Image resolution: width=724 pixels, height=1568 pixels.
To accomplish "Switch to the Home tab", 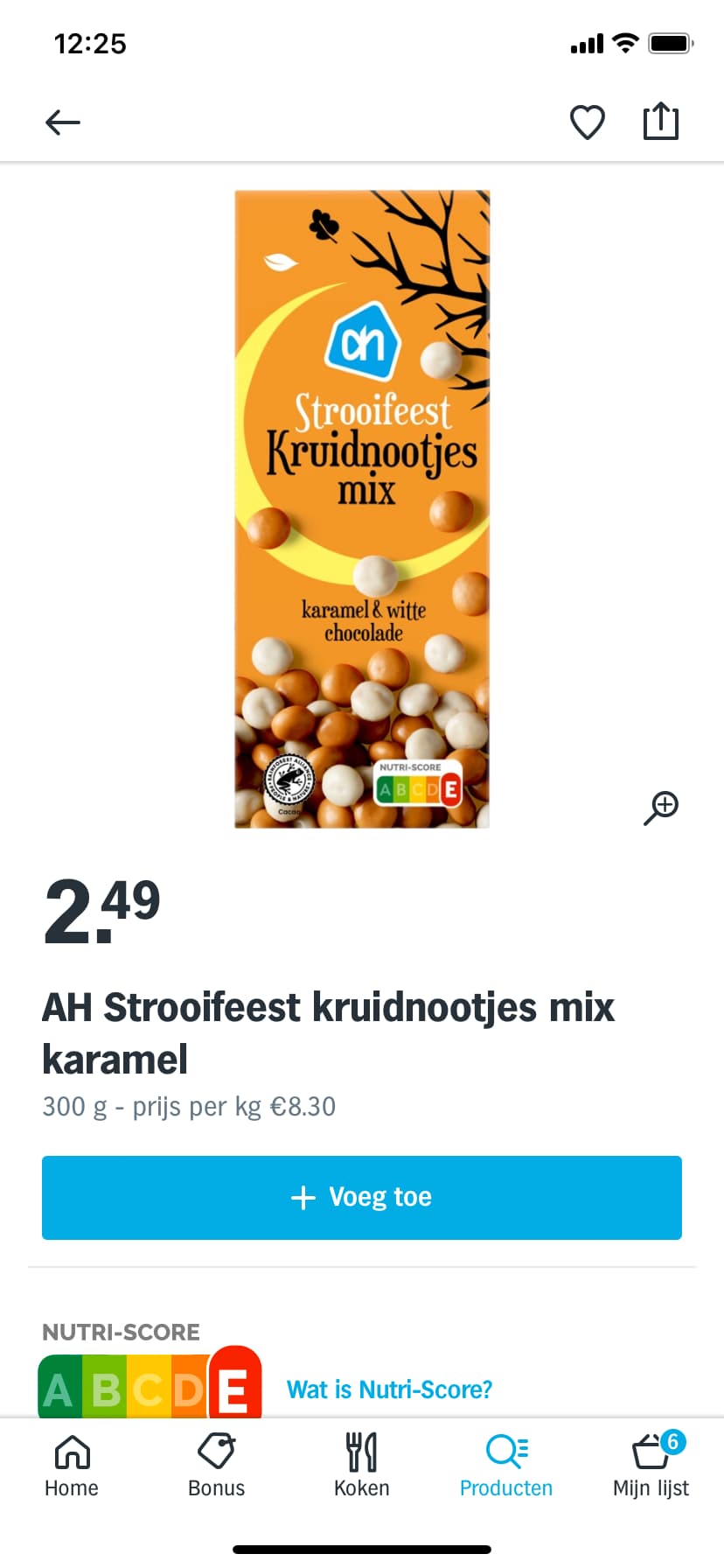I will 72,1466.
